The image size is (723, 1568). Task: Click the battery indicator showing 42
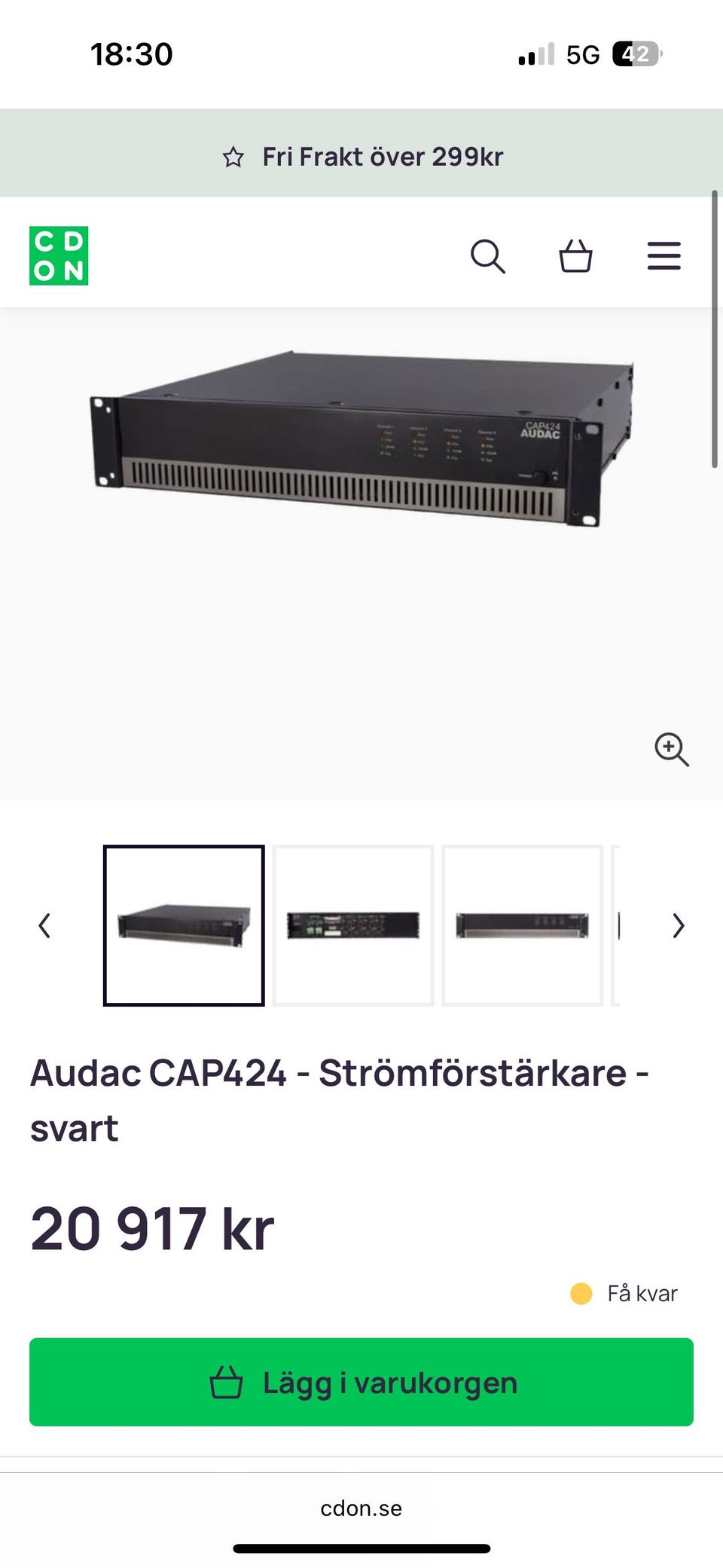click(x=635, y=53)
